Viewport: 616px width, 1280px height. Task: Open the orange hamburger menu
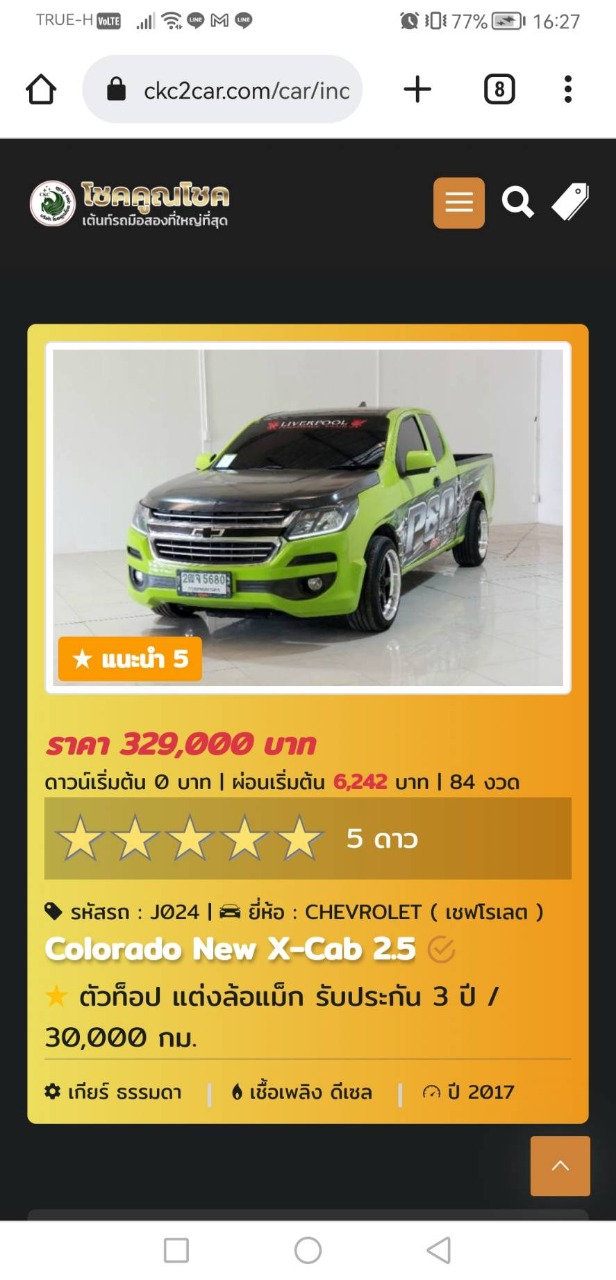pos(459,203)
